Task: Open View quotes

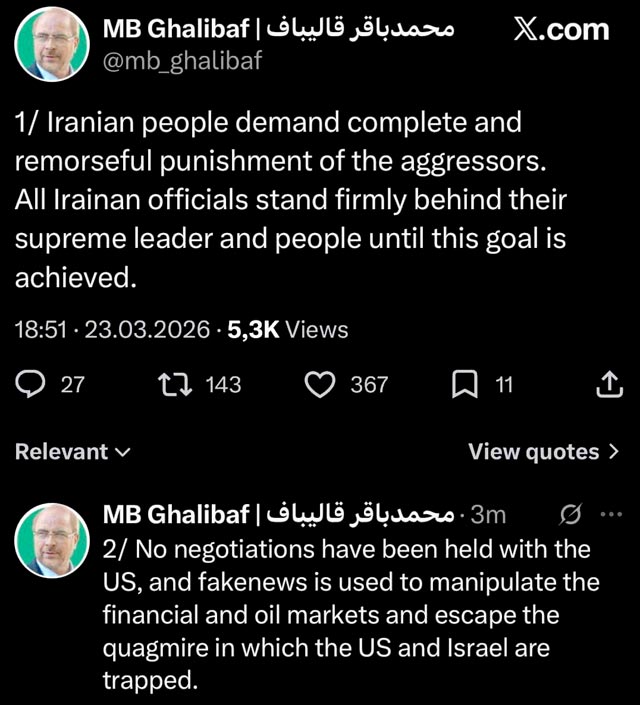Action: pyautogui.click(x=545, y=451)
